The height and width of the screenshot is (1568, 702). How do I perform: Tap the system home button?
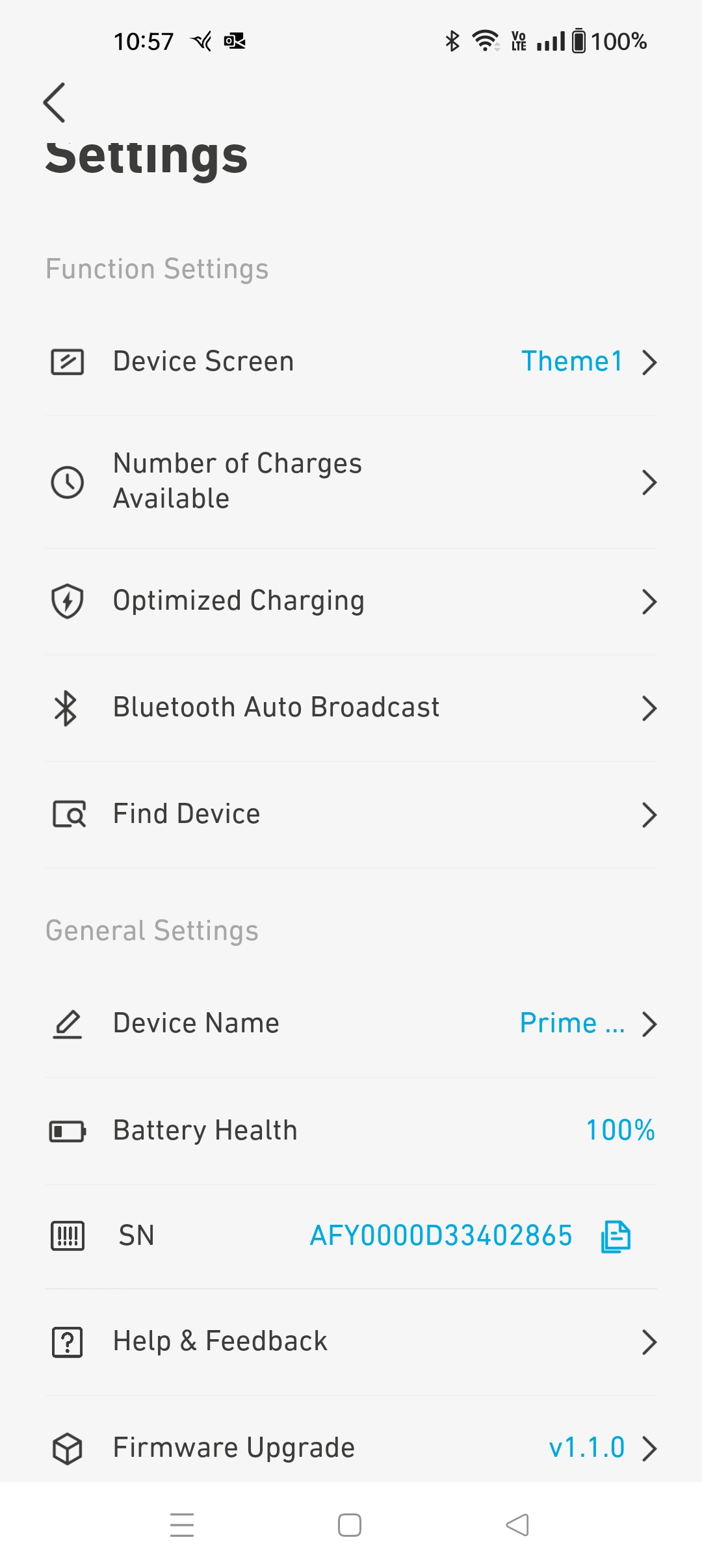[x=350, y=1525]
